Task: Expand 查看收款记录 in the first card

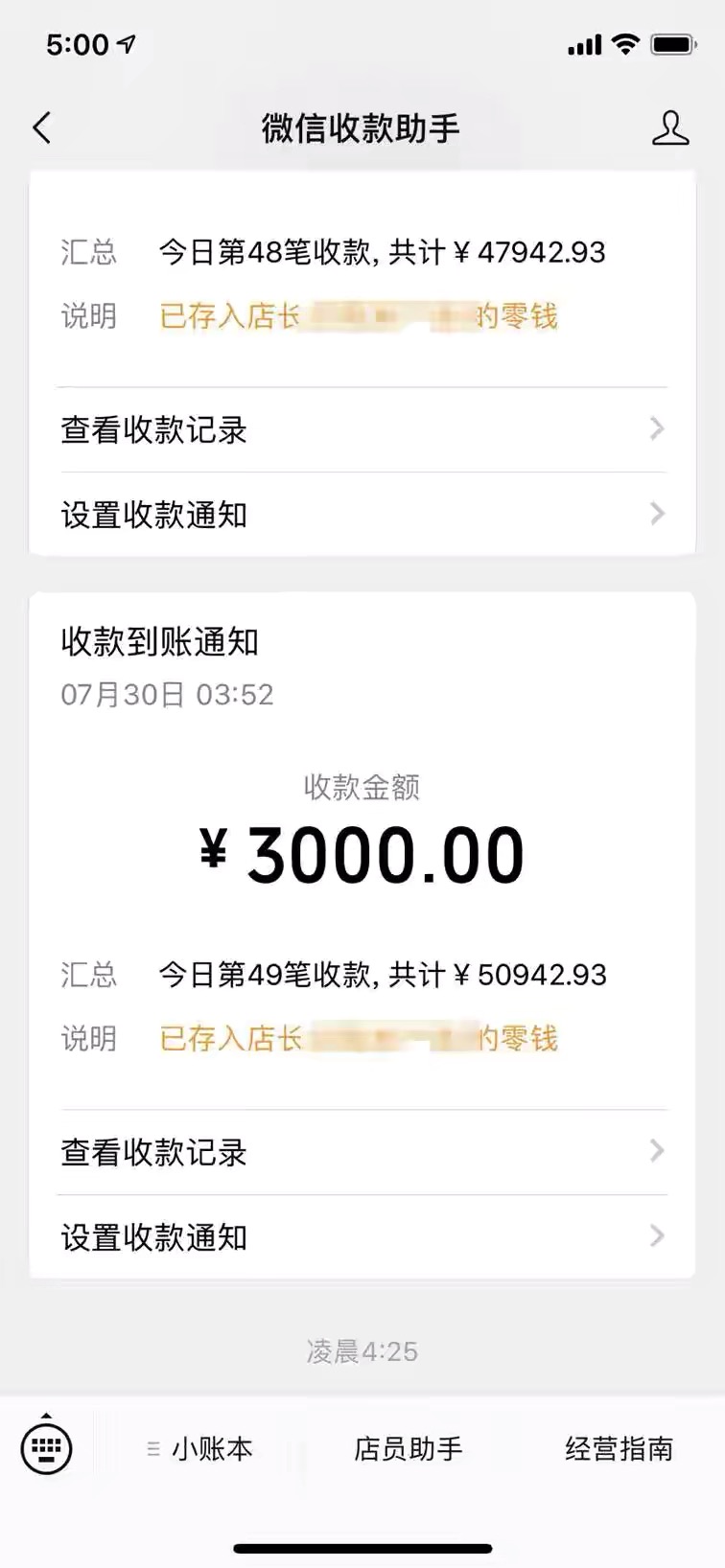Action: (362, 429)
